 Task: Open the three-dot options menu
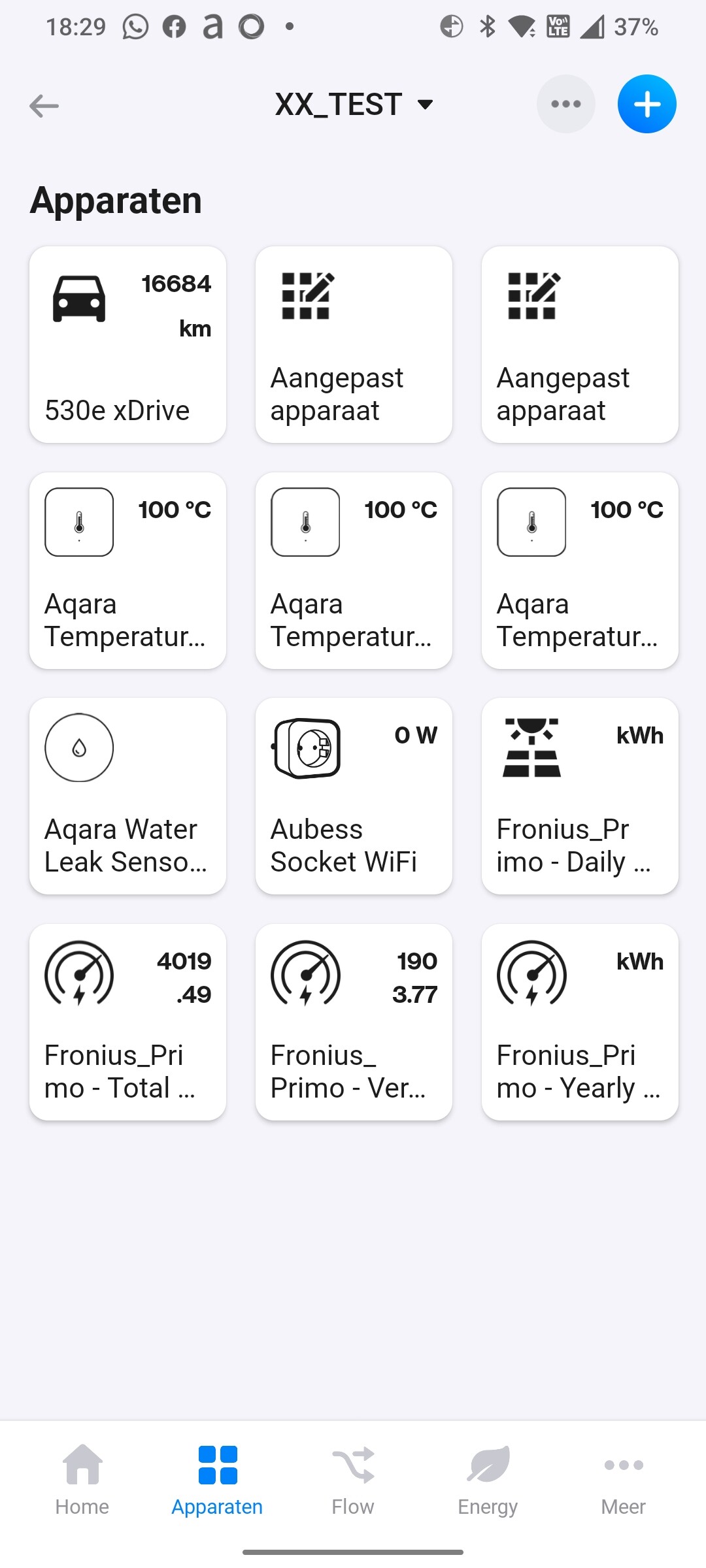point(565,104)
